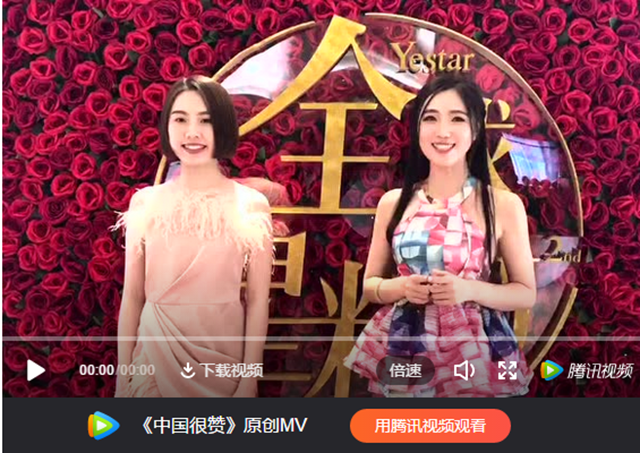Tap 用腾讯视频观看 button
Image resolution: width=640 pixels, height=453 pixels.
coord(430,426)
